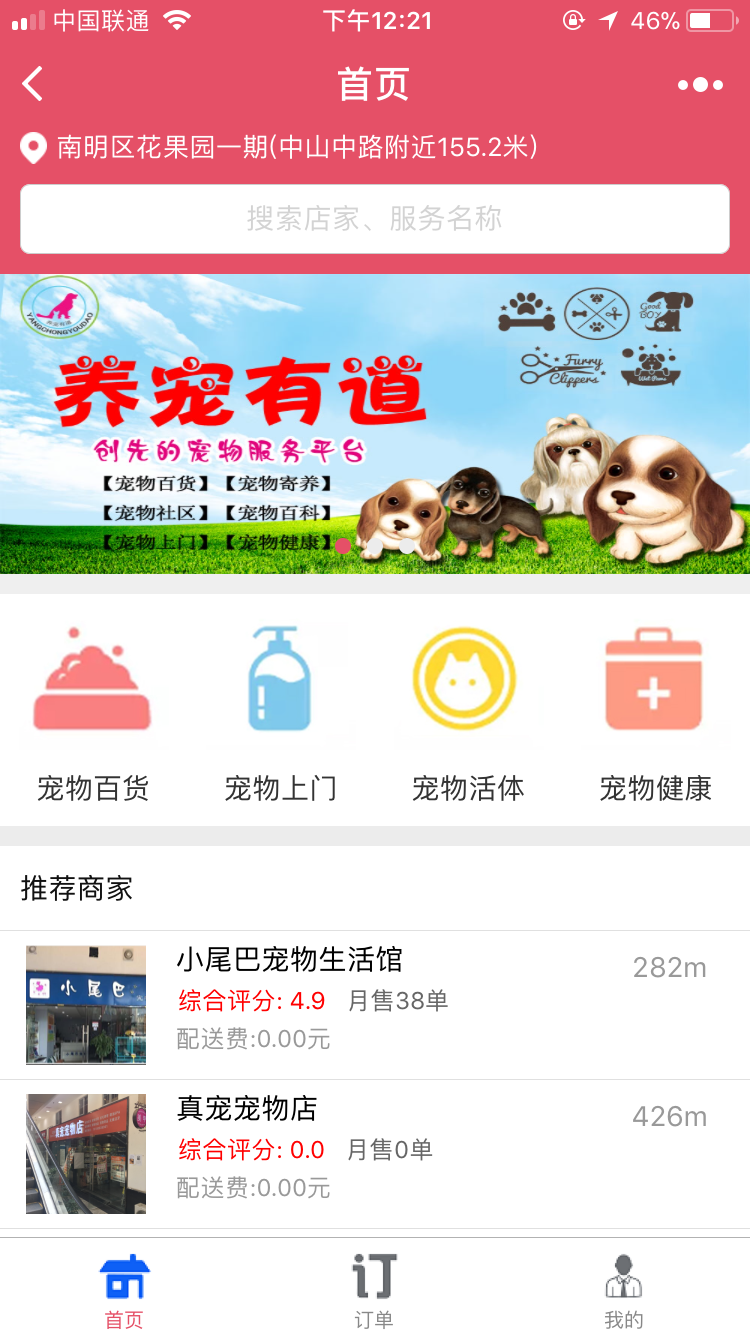Go to the 我的 tab

pyautogui.click(x=624, y=1290)
